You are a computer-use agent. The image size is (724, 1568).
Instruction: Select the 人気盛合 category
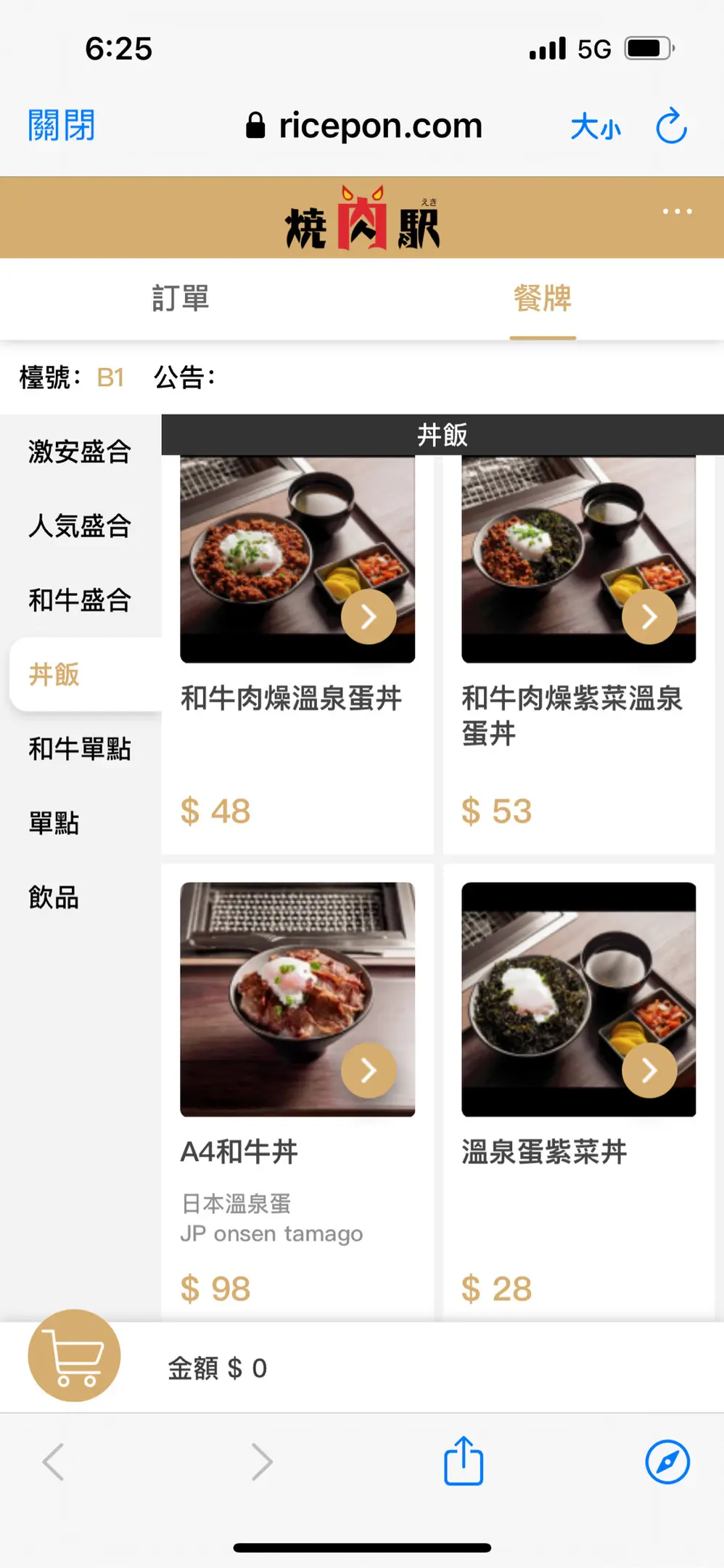(x=80, y=526)
